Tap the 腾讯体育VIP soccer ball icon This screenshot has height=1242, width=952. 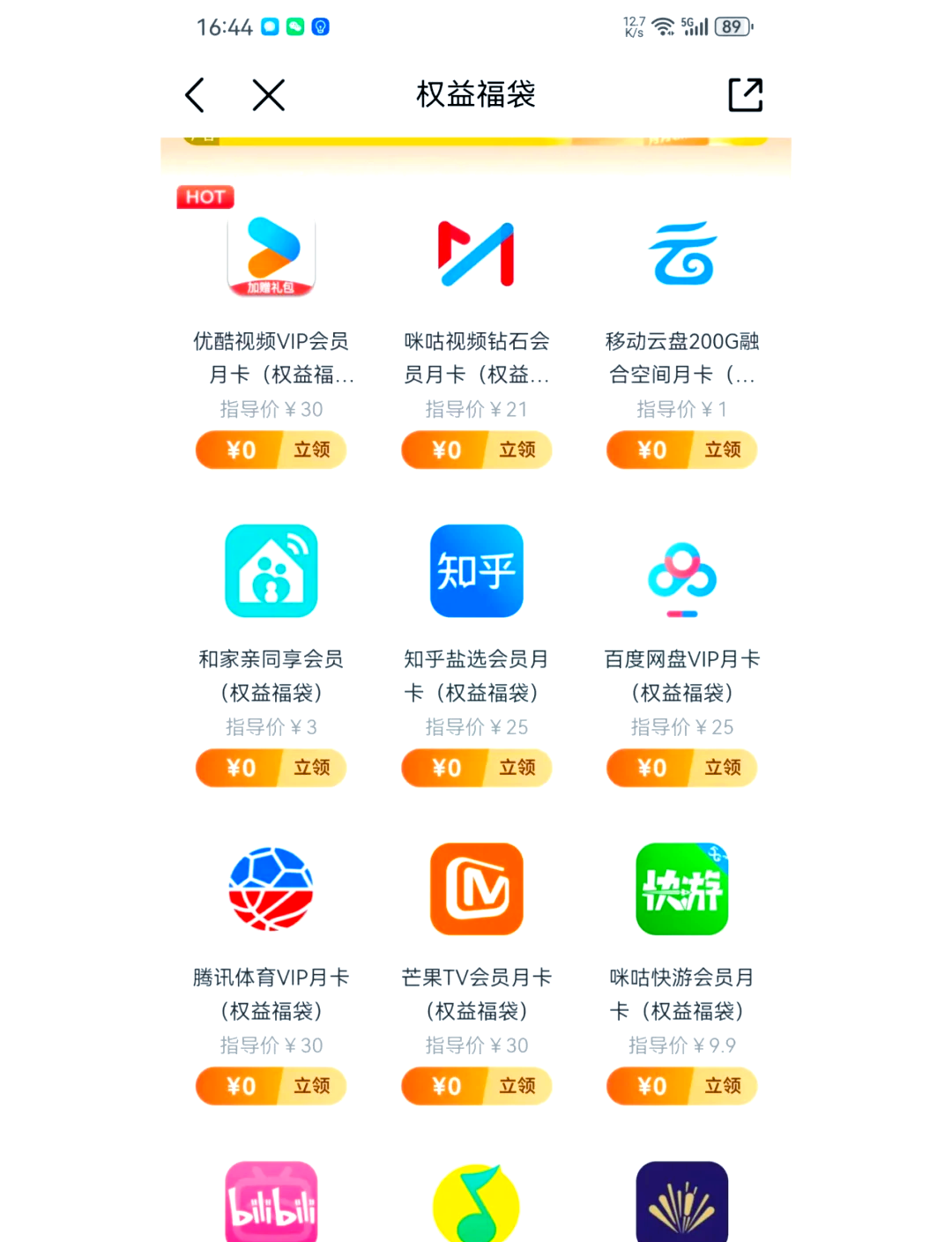click(271, 888)
